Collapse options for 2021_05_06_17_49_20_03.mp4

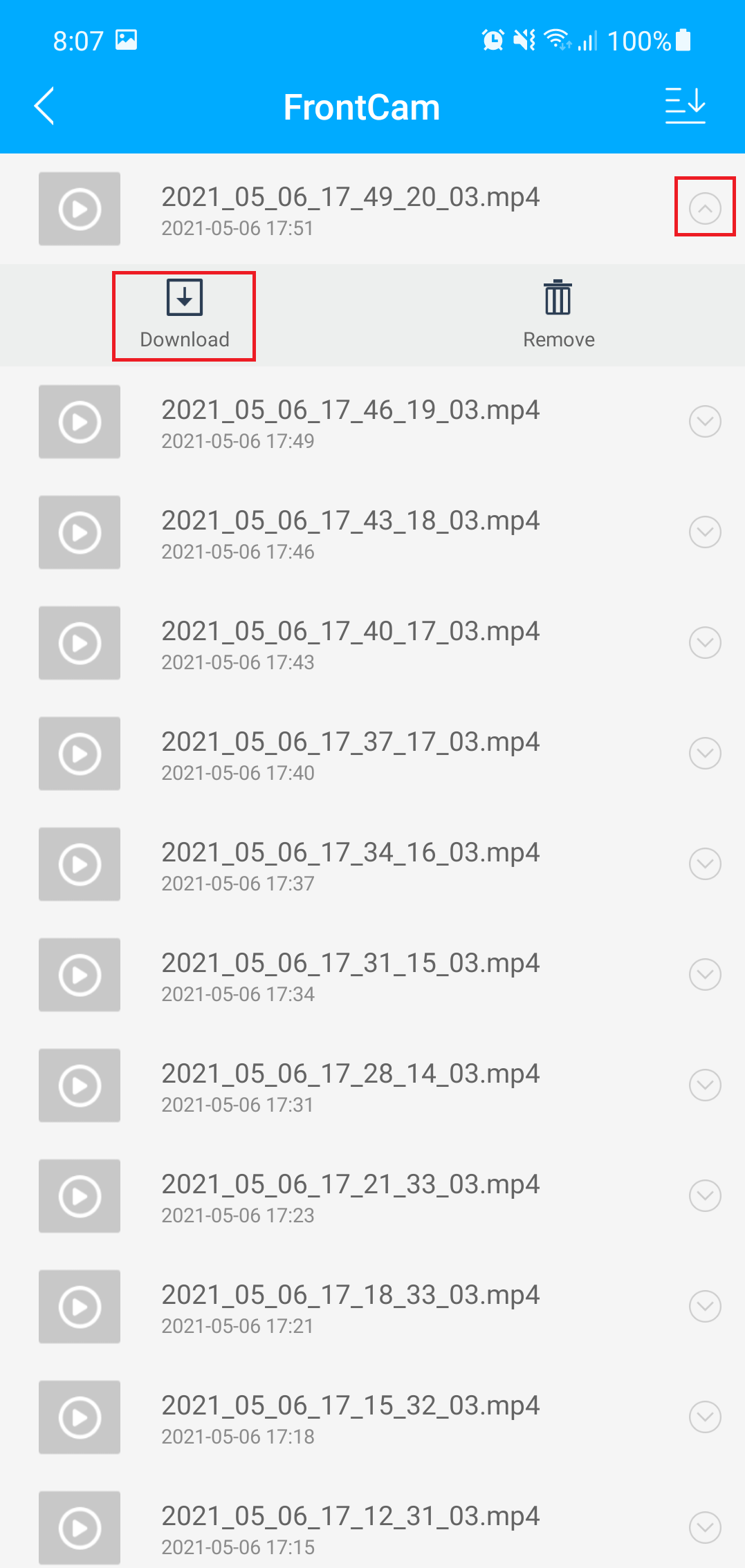pos(705,208)
